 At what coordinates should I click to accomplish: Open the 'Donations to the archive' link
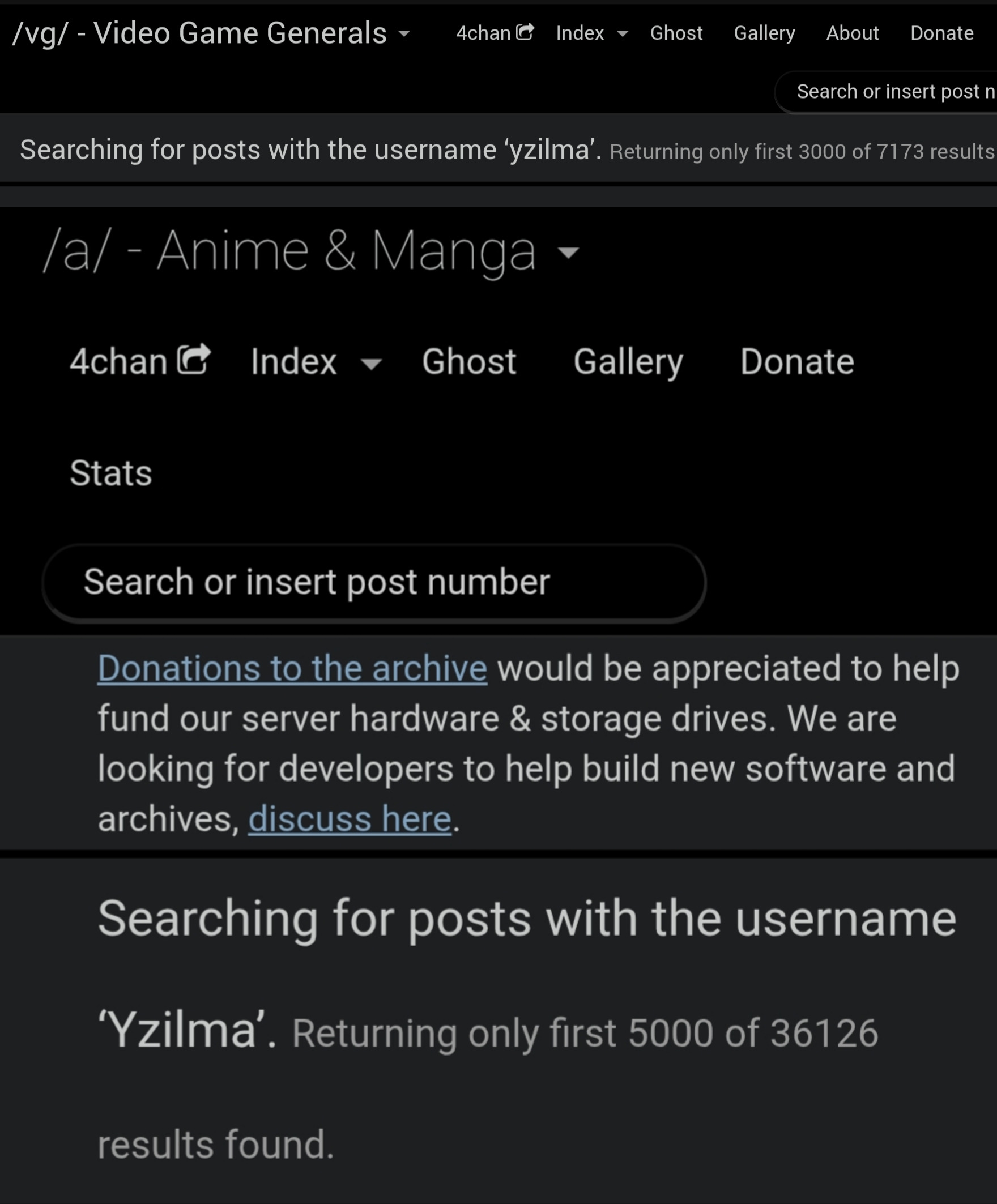tap(292, 668)
